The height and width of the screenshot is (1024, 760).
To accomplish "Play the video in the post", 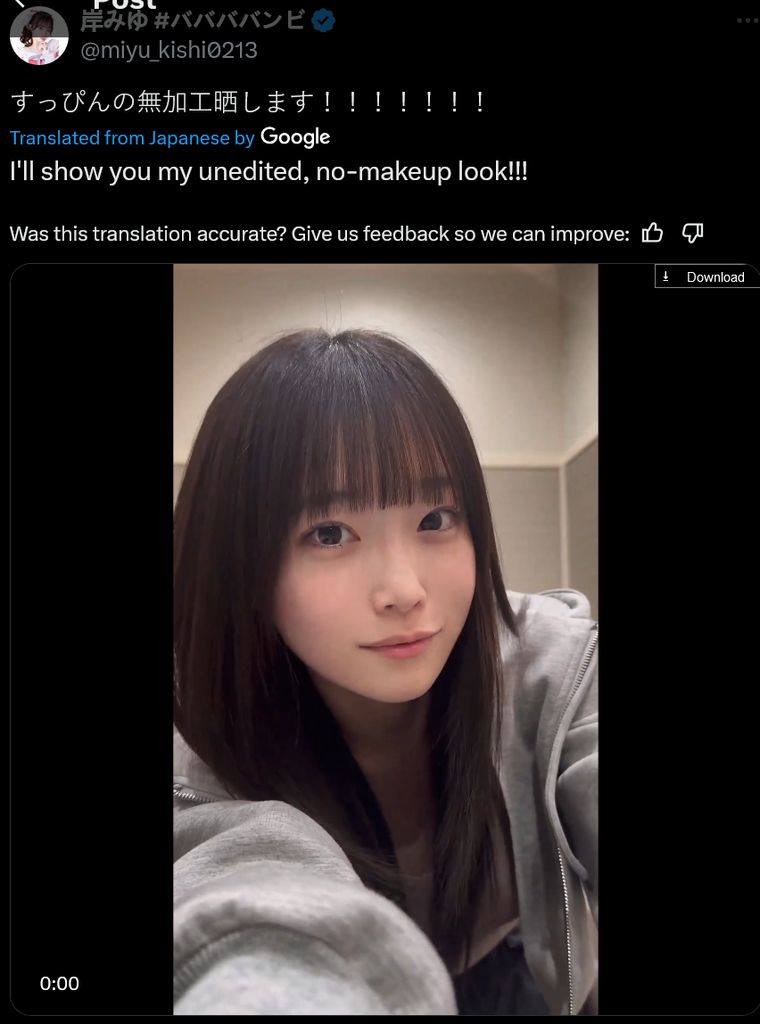I will [385, 640].
